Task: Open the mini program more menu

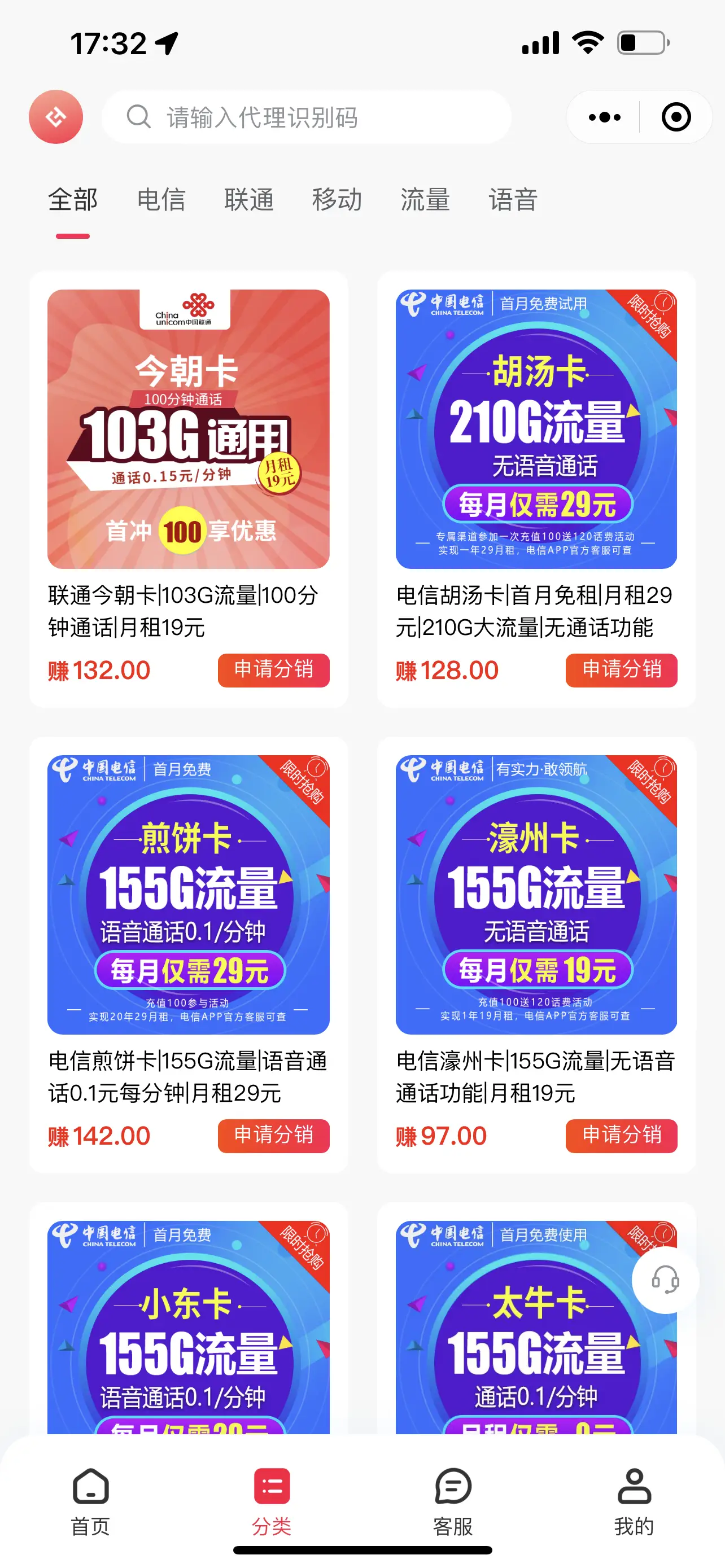Action: [x=604, y=117]
